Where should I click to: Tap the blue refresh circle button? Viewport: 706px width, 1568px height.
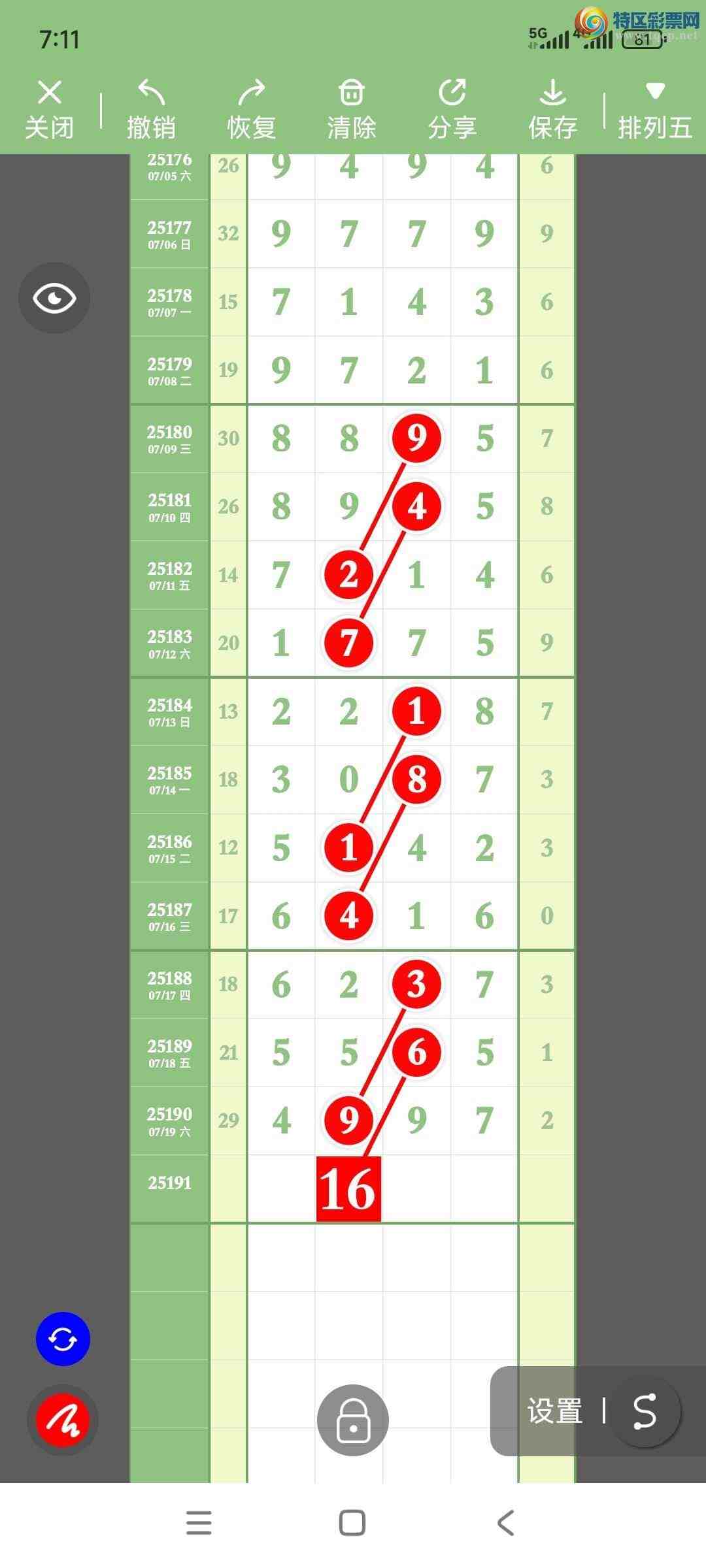pyautogui.click(x=63, y=1339)
